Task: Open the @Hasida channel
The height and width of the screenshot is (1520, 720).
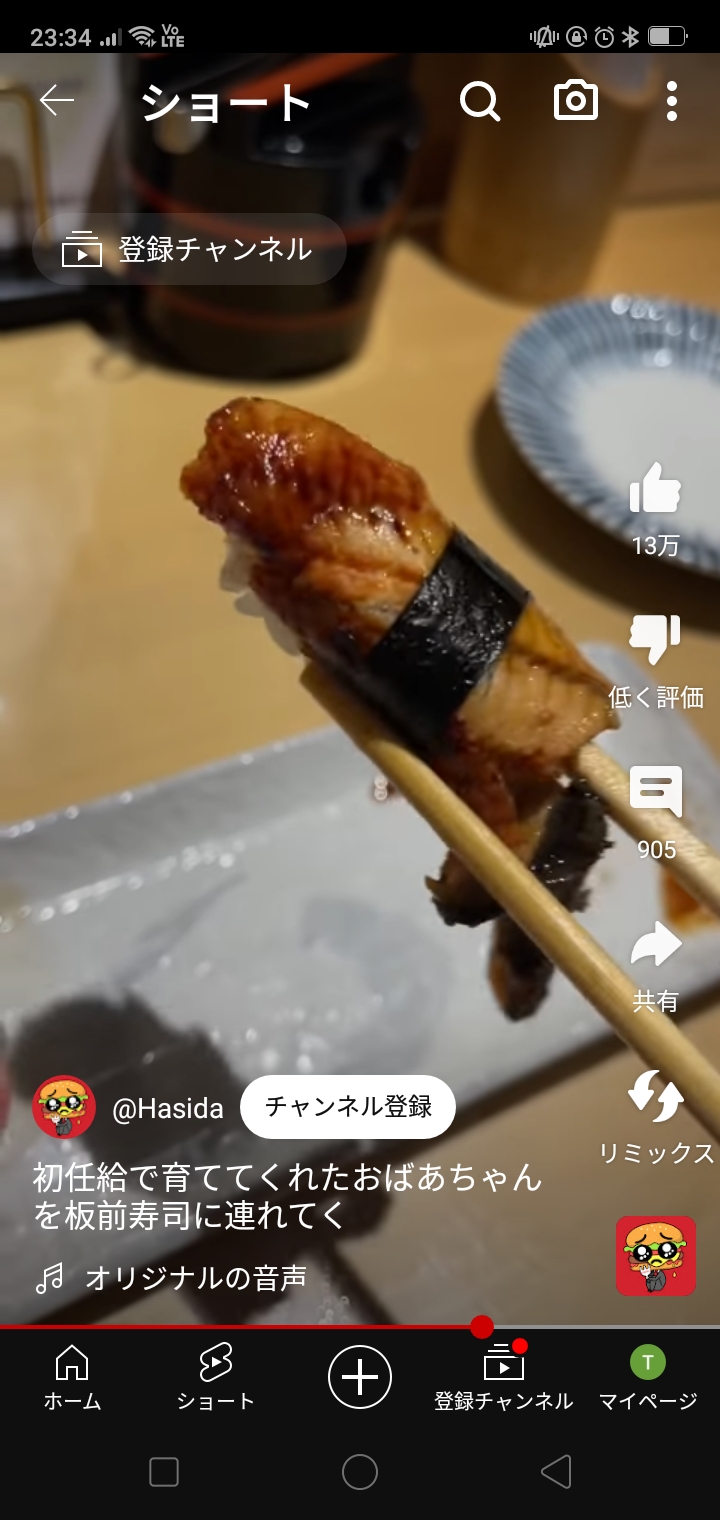Action: pos(167,1108)
